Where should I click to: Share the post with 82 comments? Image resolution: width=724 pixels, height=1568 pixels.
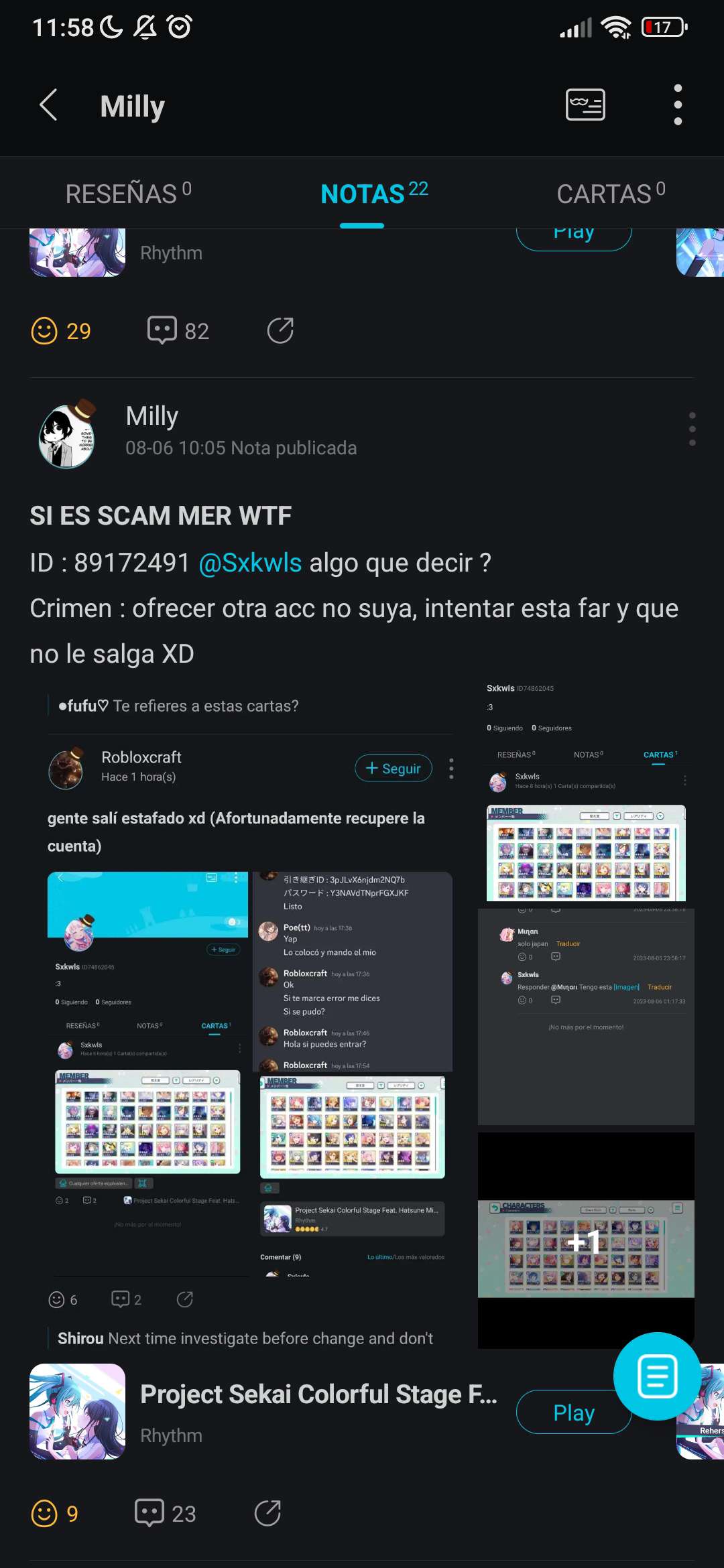[x=280, y=331]
